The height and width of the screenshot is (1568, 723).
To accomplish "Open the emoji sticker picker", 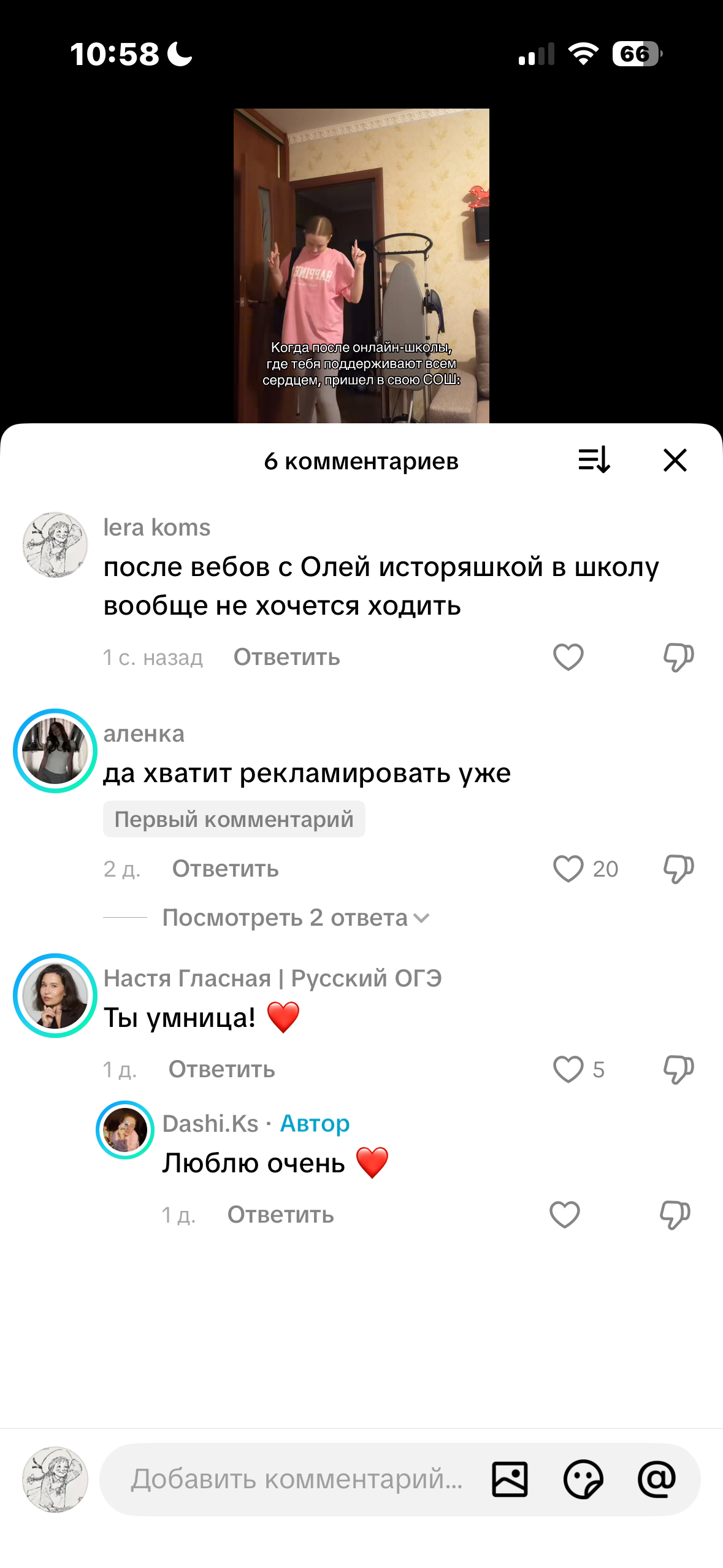I will pyautogui.click(x=583, y=1479).
